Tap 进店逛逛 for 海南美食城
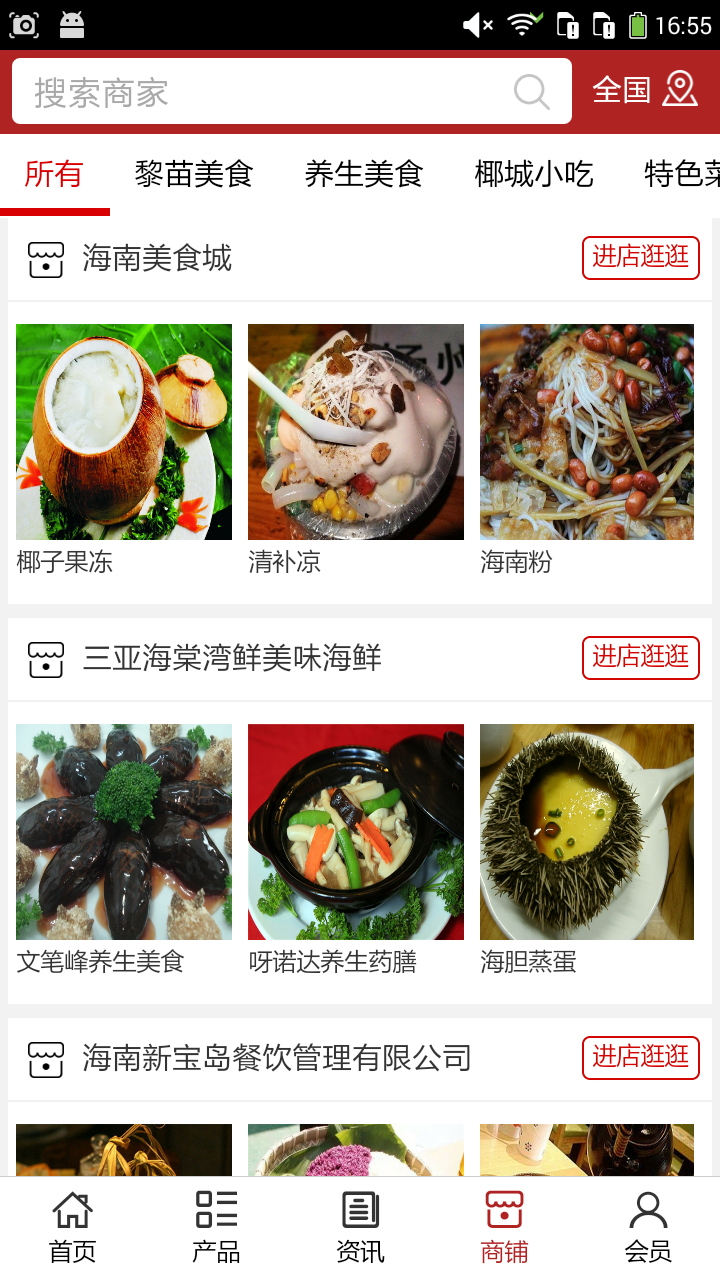Image resolution: width=720 pixels, height=1280 pixels. tap(640, 258)
